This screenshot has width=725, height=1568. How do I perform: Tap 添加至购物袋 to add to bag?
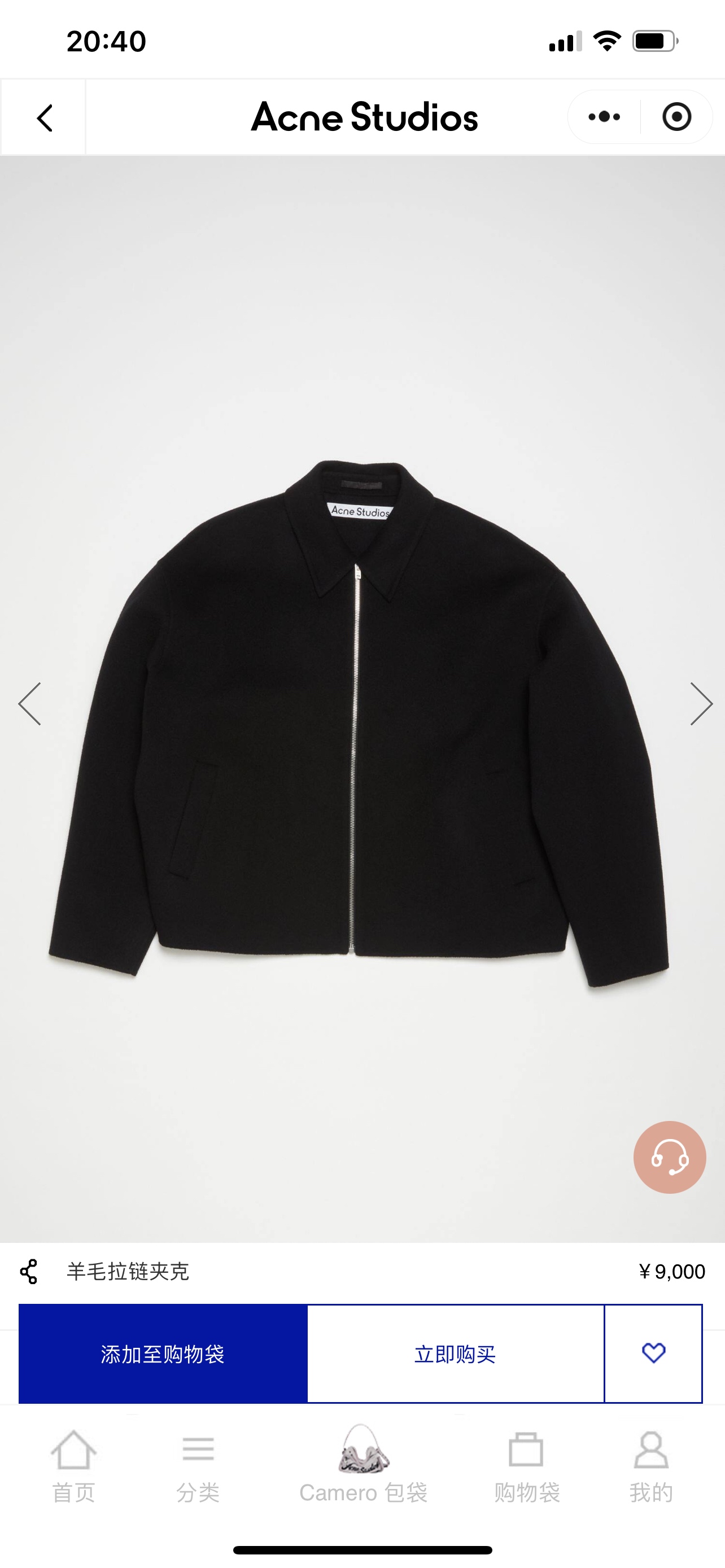tap(163, 1354)
